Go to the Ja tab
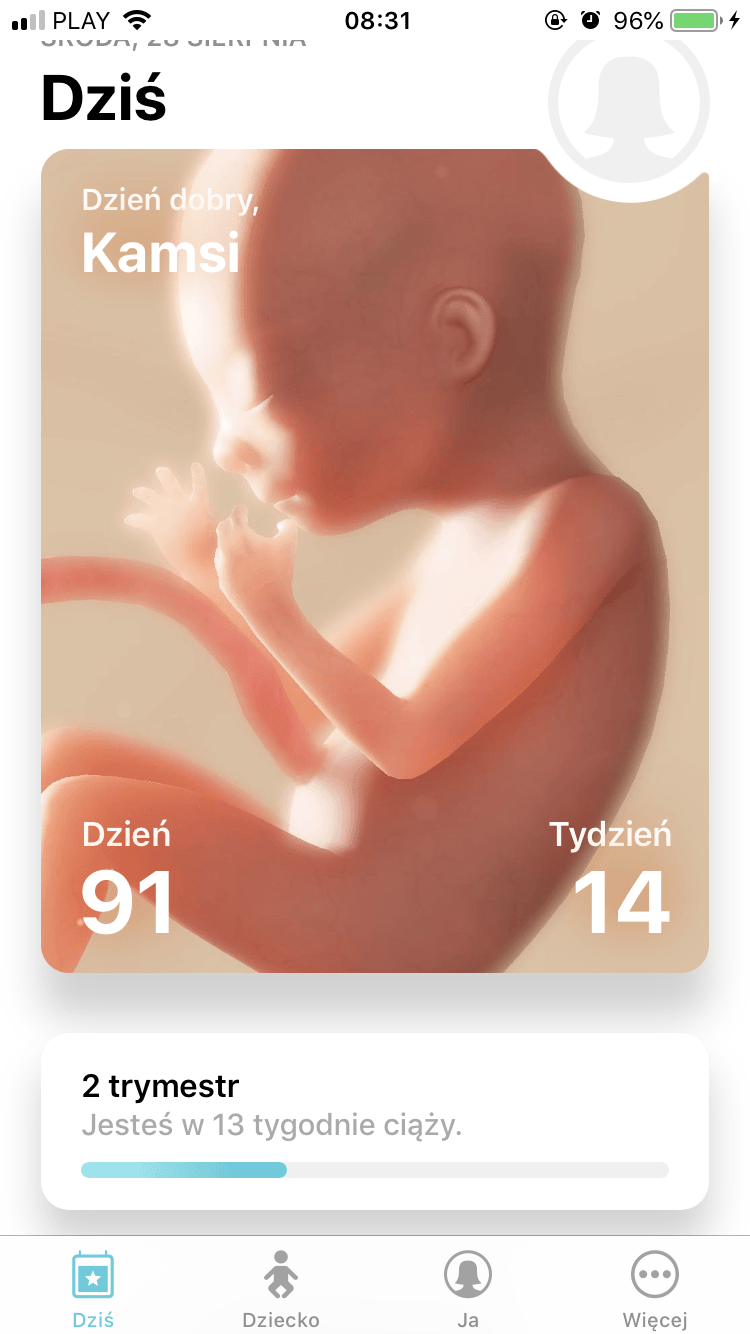750x1334 pixels. click(x=468, y=1288)
